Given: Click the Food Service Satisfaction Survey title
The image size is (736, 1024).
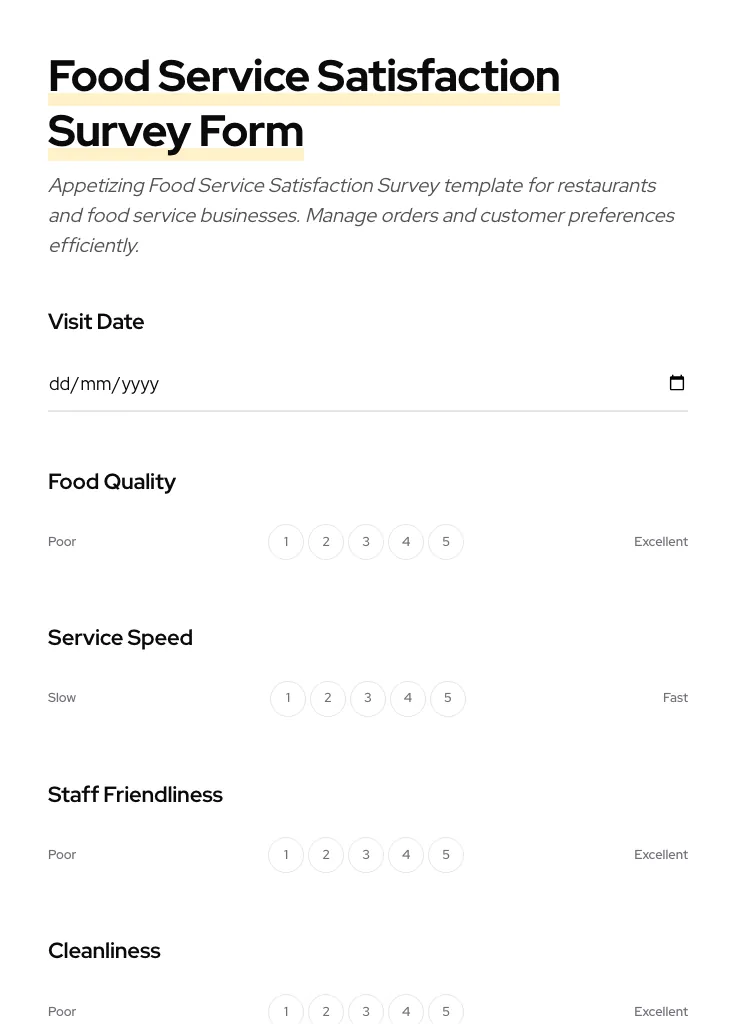Looking at the screenshot, I should click(304, 102).
